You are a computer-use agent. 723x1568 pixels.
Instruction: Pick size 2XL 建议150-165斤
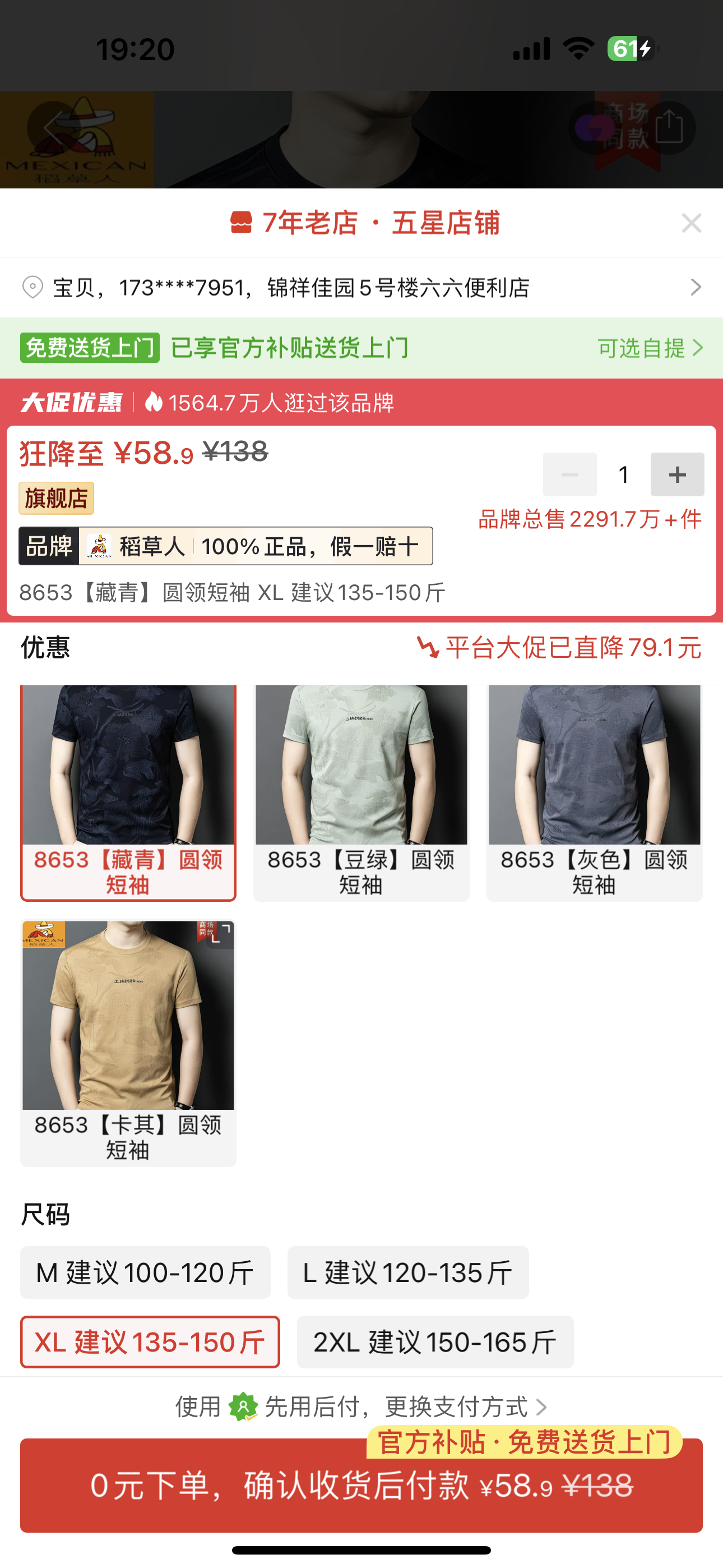pyautogui.click(x=434, y=1341)
